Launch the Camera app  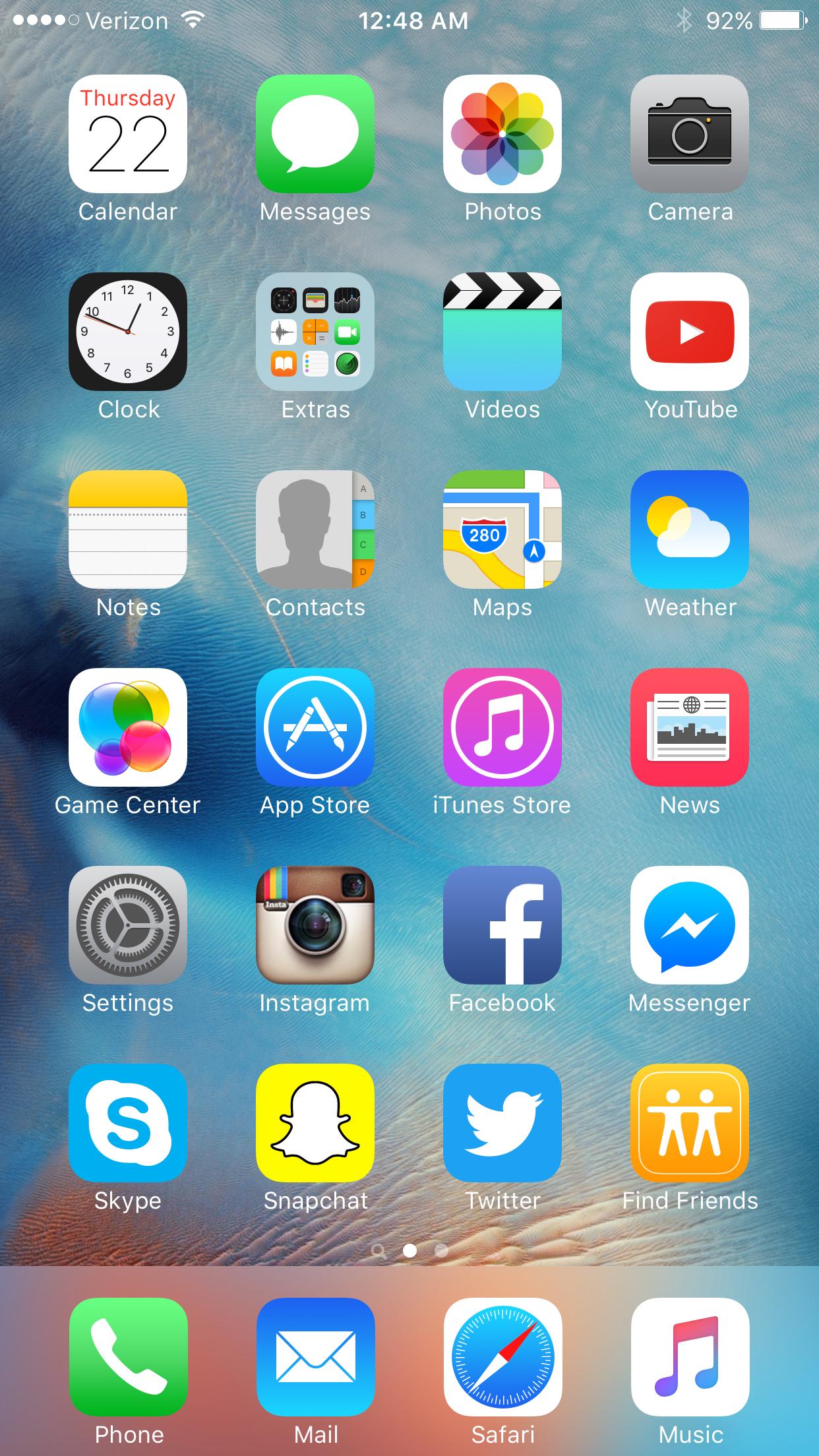click(690, 134)
